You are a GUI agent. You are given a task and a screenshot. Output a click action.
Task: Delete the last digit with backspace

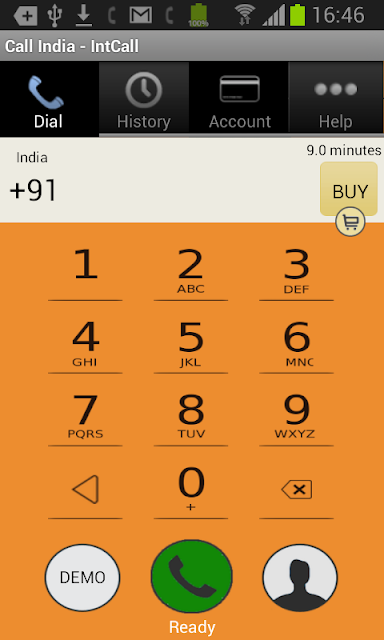(296, 489)
